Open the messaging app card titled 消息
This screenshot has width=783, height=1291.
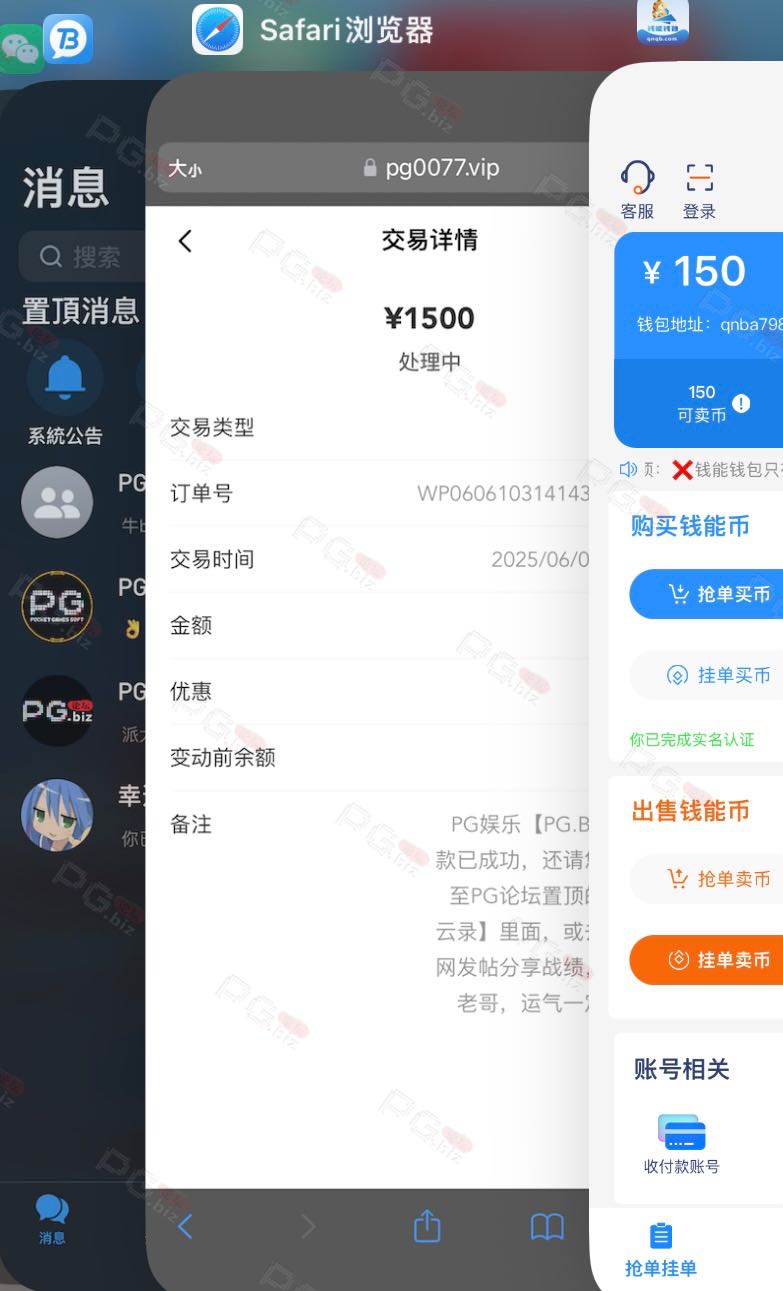(73, 680)
